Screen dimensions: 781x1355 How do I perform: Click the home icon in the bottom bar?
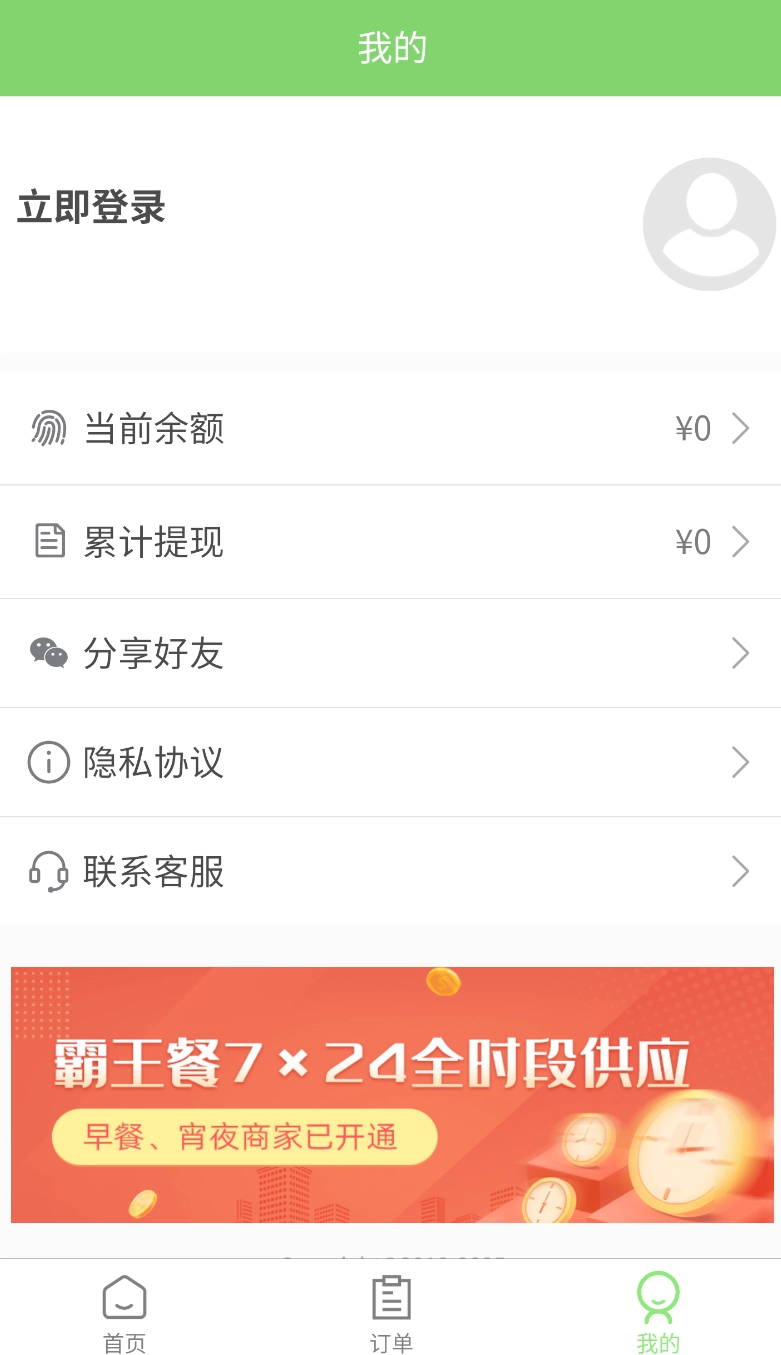tap(123, 1295)
